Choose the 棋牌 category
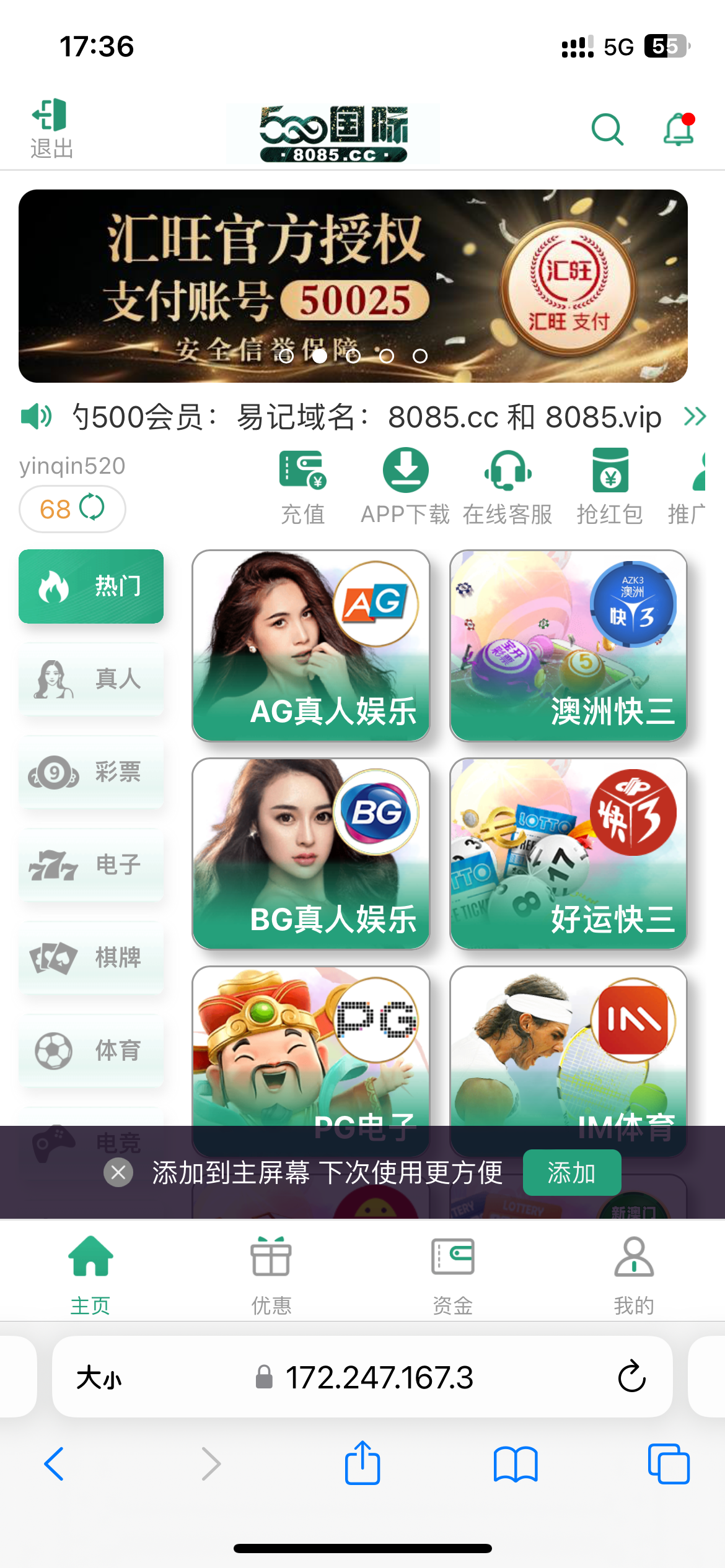 point(91,958)
